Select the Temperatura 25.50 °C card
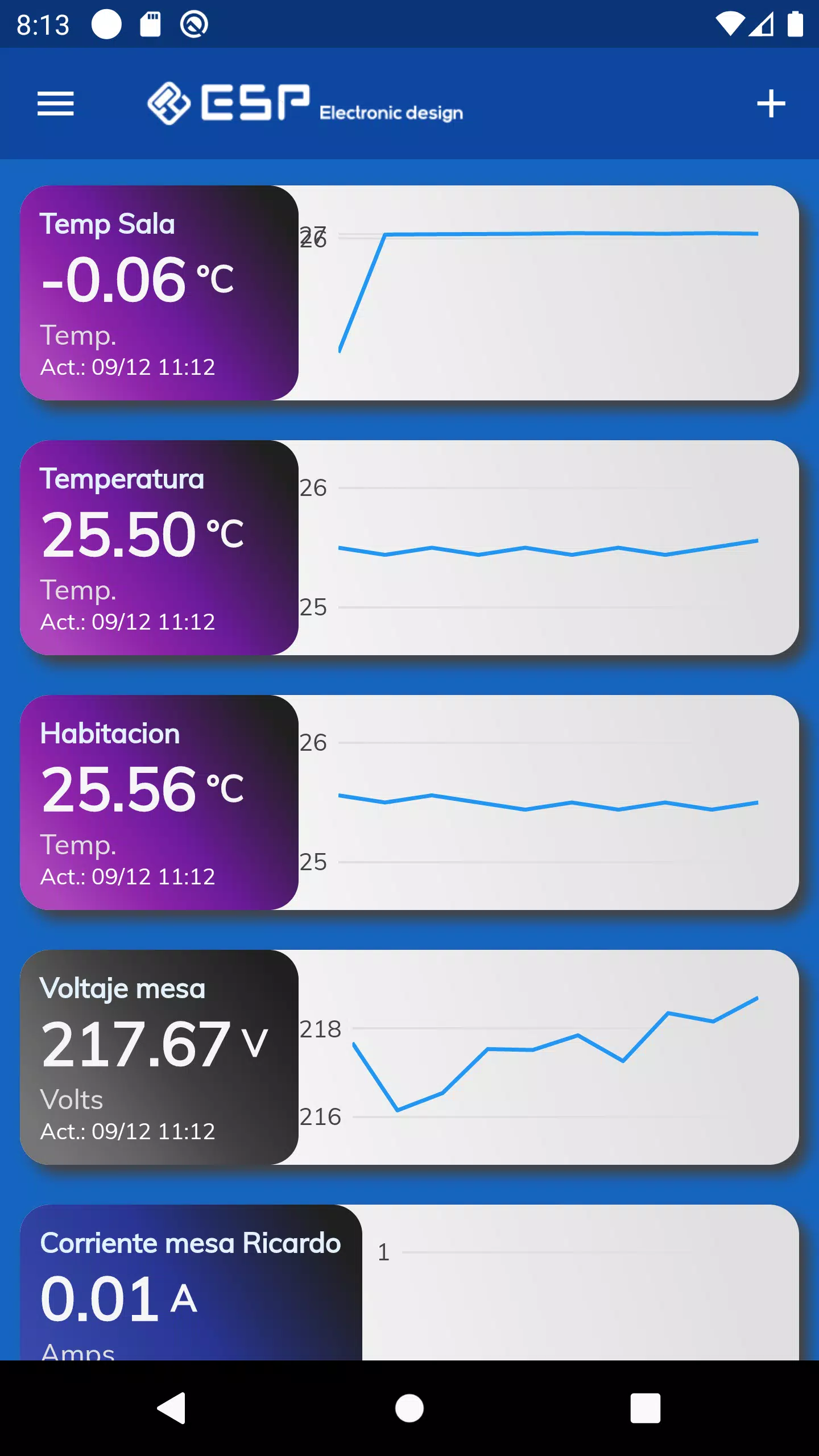Image resolution: width=819 pixels, height=1456 pixels. click(159, 546)
